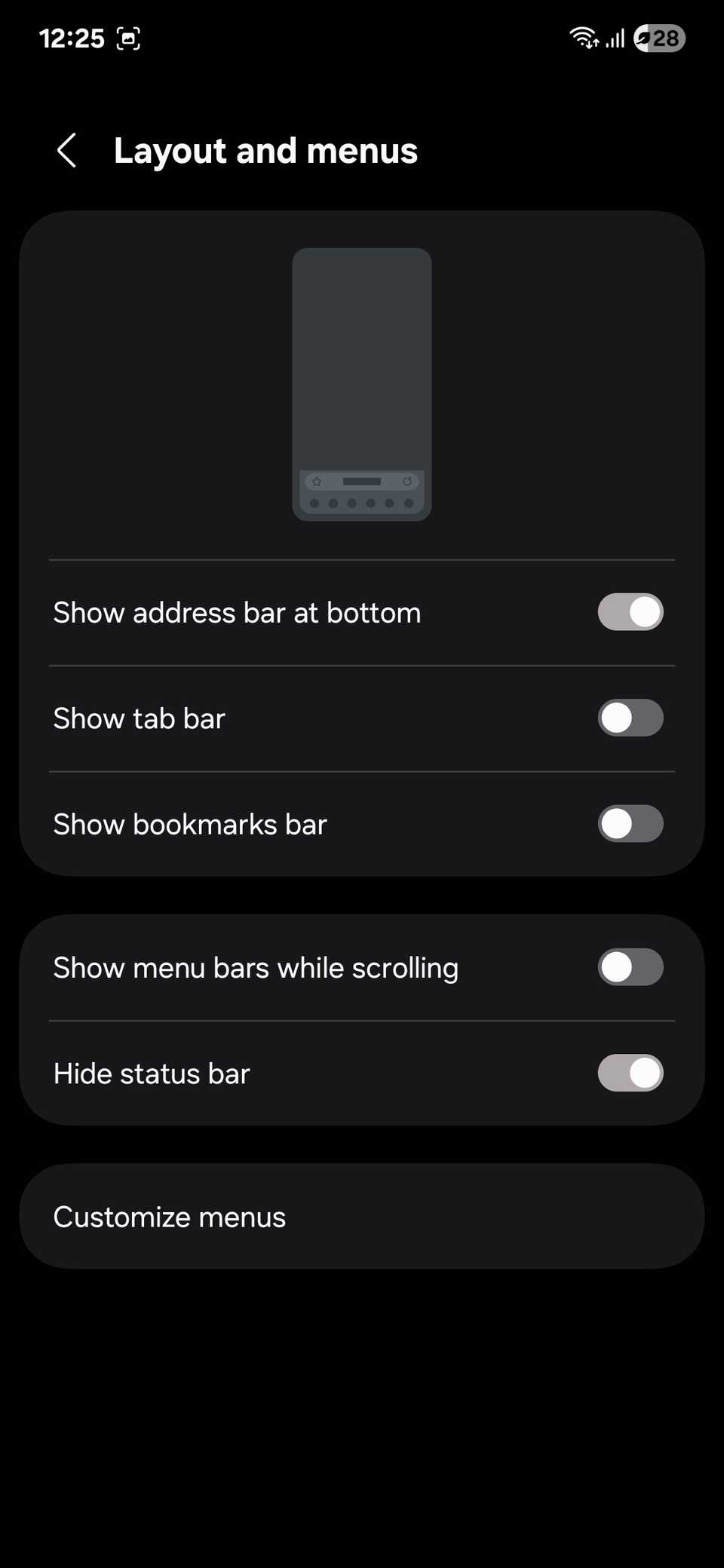
Task: Enable the Show tab bar switch
Action: pyautogui.click(x=630, y=718)
